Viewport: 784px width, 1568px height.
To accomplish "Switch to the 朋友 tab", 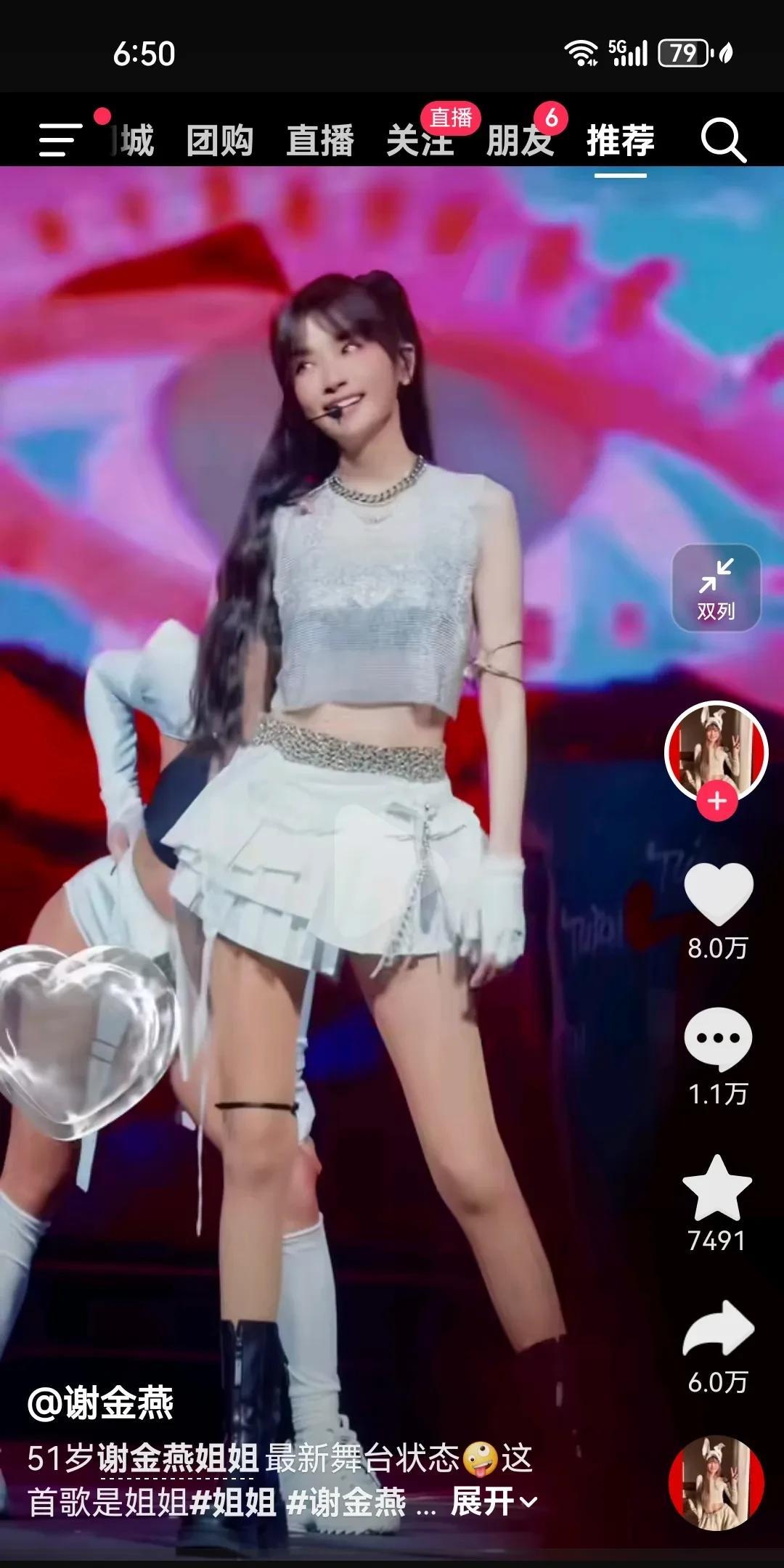I will (x=520, y=140).
